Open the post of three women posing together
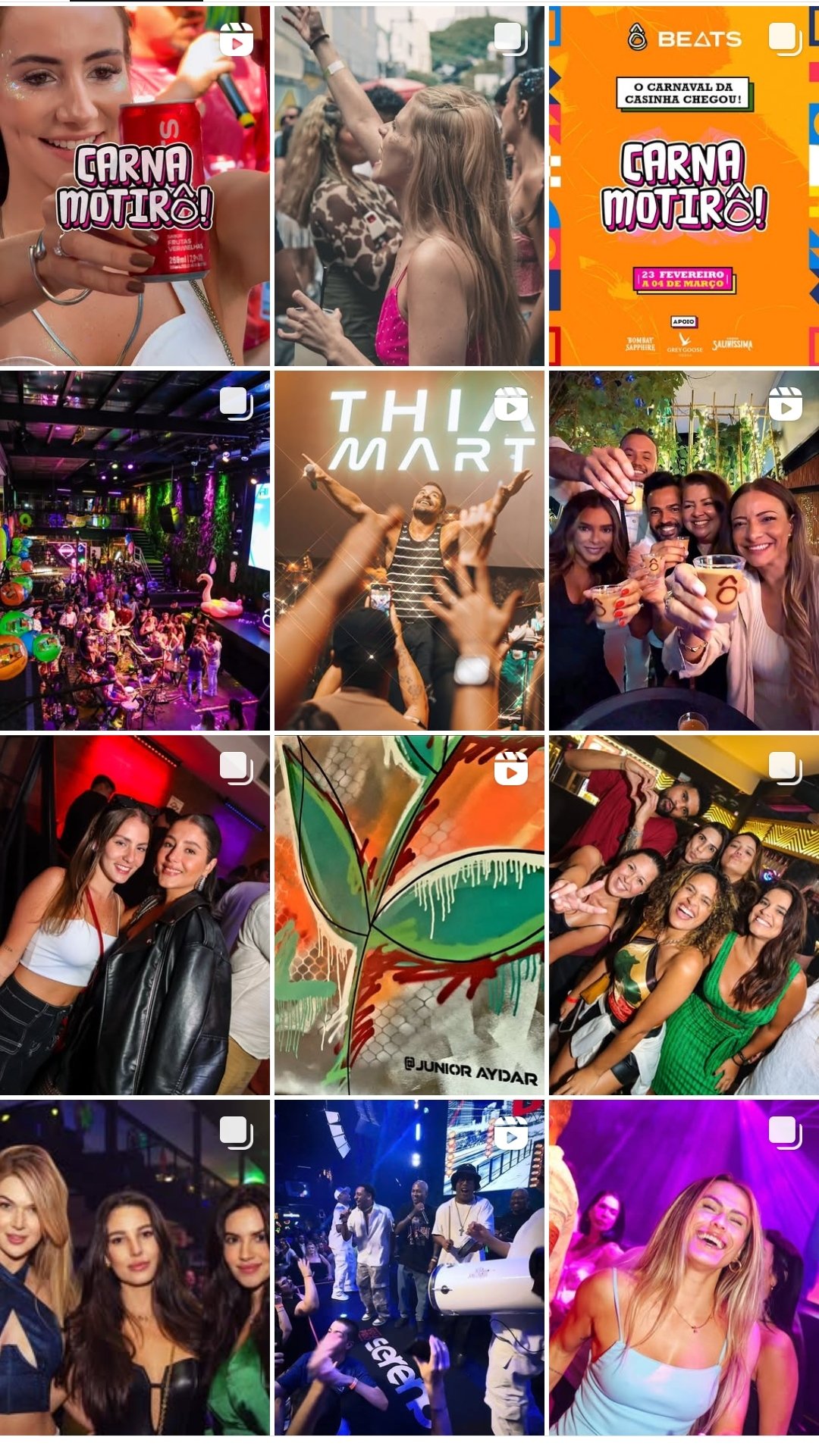Image resolution: width=819 pixels, height=1456 pixels. tap(134, 1267)
